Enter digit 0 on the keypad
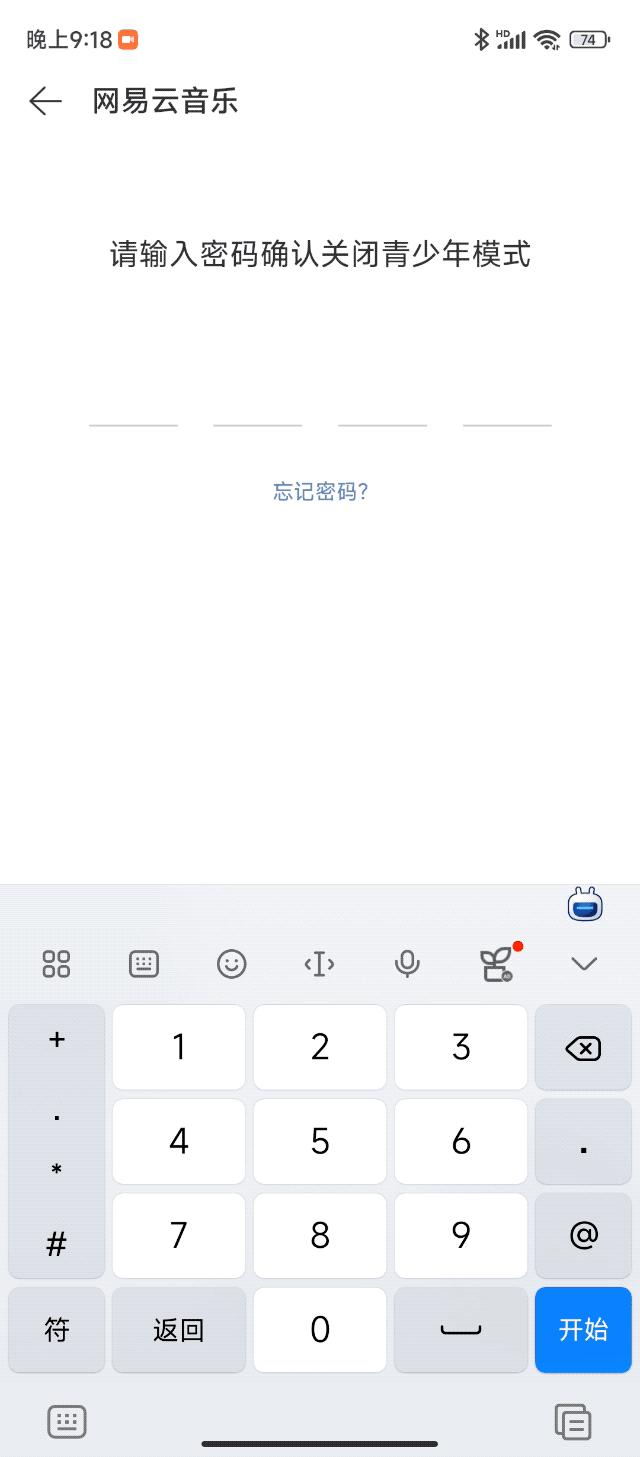 click(320, 1329)
